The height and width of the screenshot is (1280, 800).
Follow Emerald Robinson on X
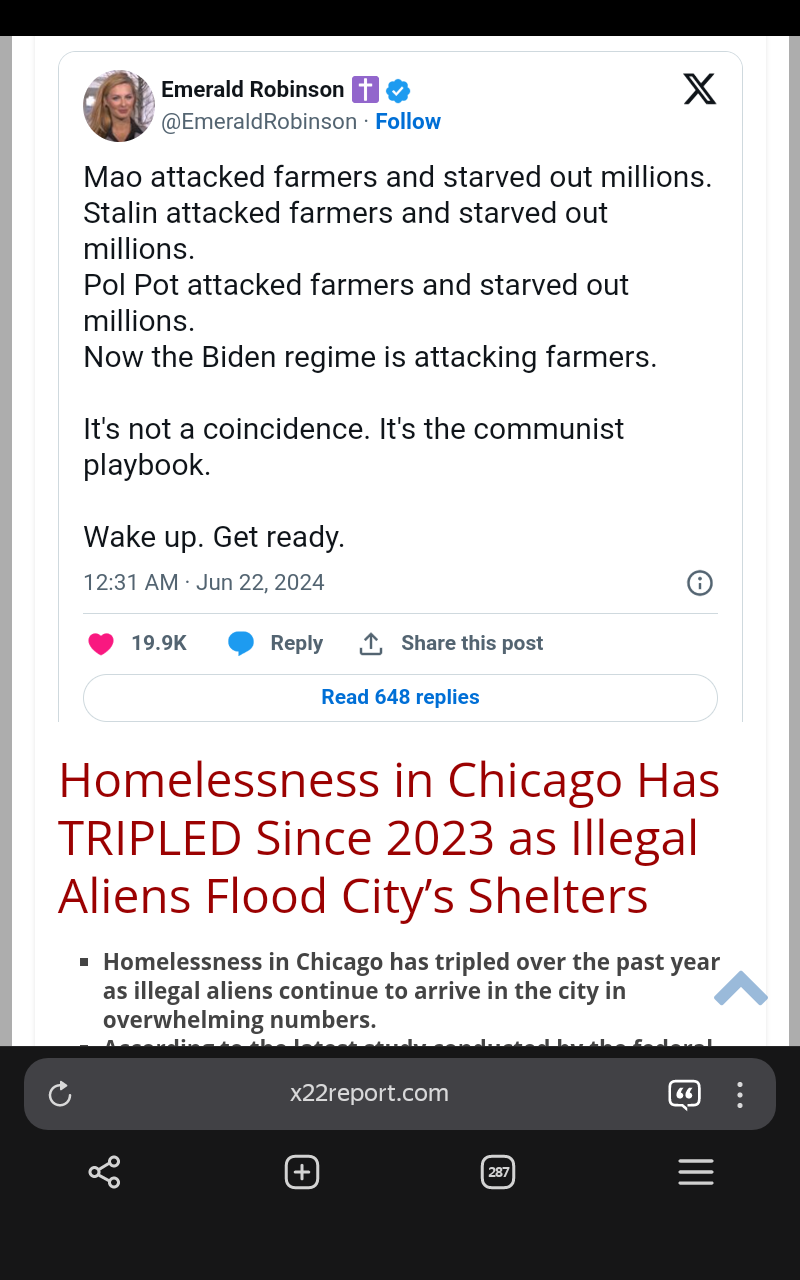(x=408, y=121)
